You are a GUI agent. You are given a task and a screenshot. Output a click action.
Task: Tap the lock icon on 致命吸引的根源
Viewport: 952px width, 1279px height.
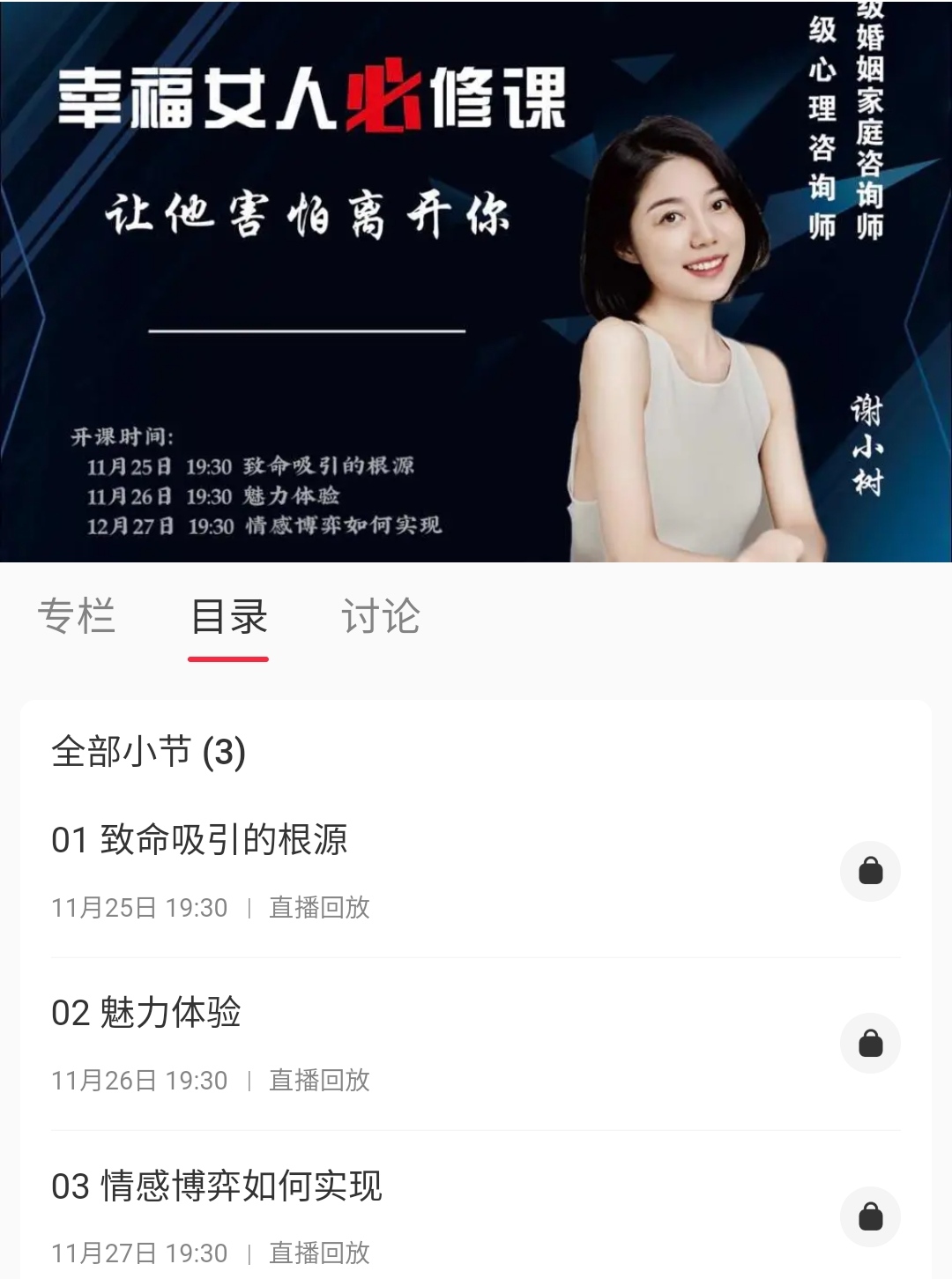(x=870, y=871)
